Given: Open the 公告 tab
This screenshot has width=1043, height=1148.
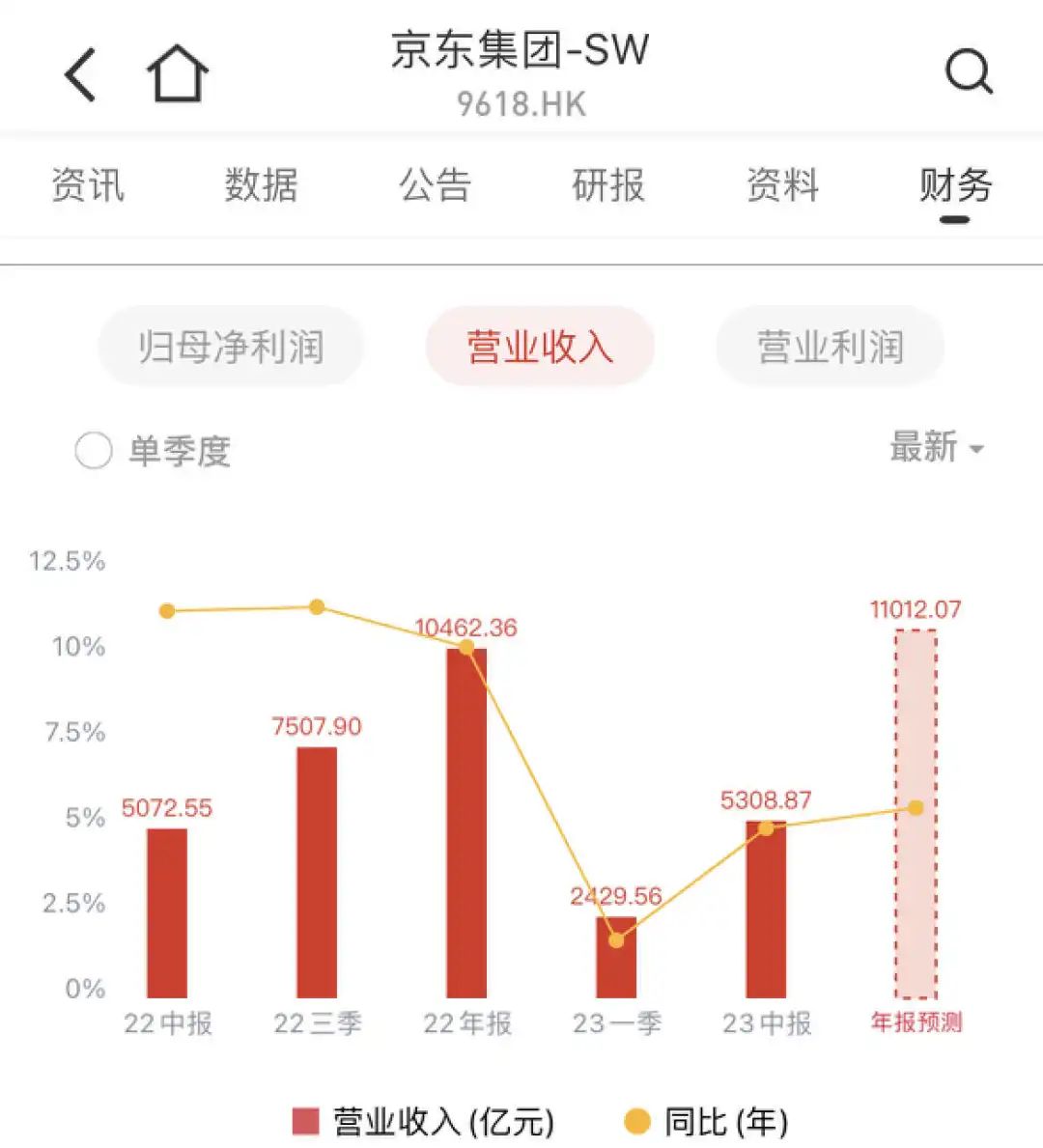Looking at the screenshot, I should (x=435, y=185).
